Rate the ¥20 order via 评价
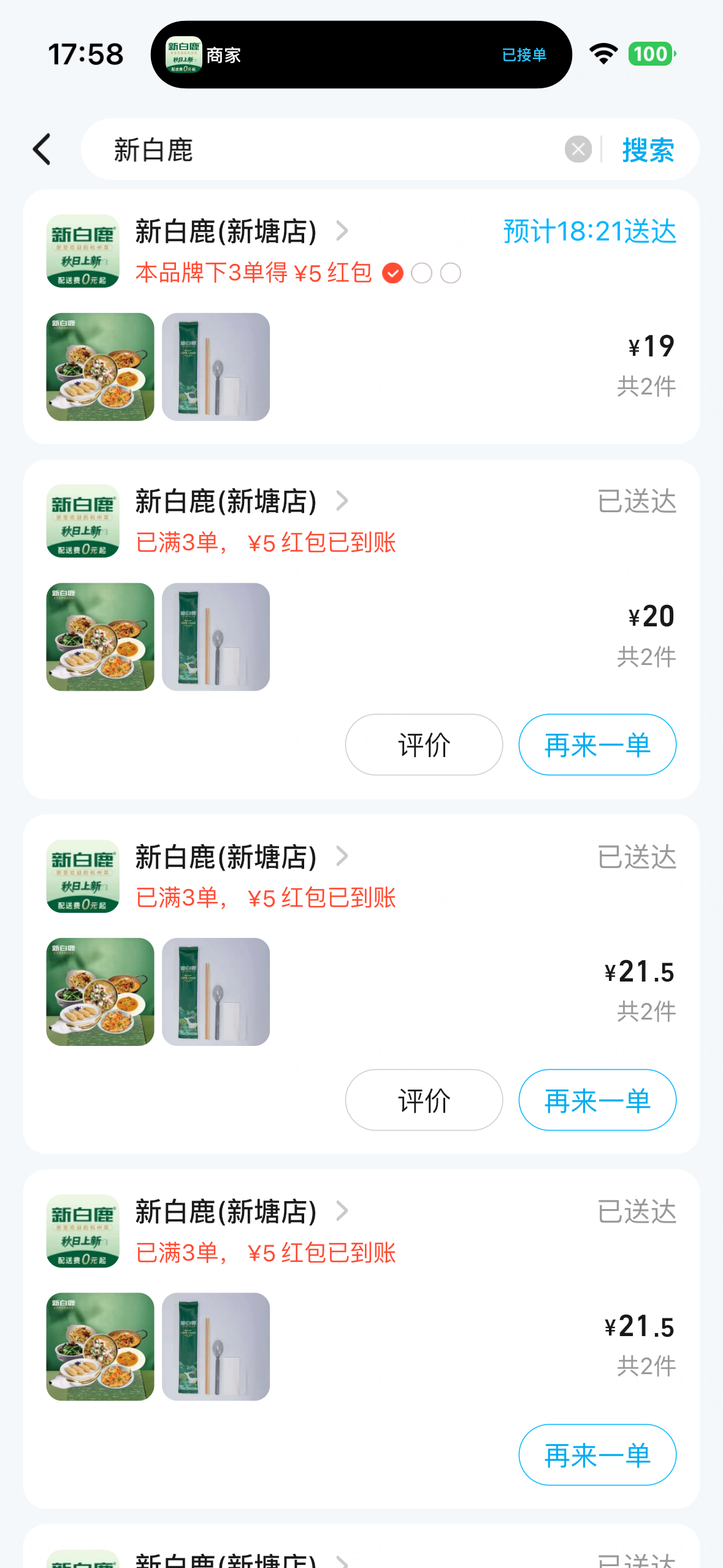 [x=424, y=745]
